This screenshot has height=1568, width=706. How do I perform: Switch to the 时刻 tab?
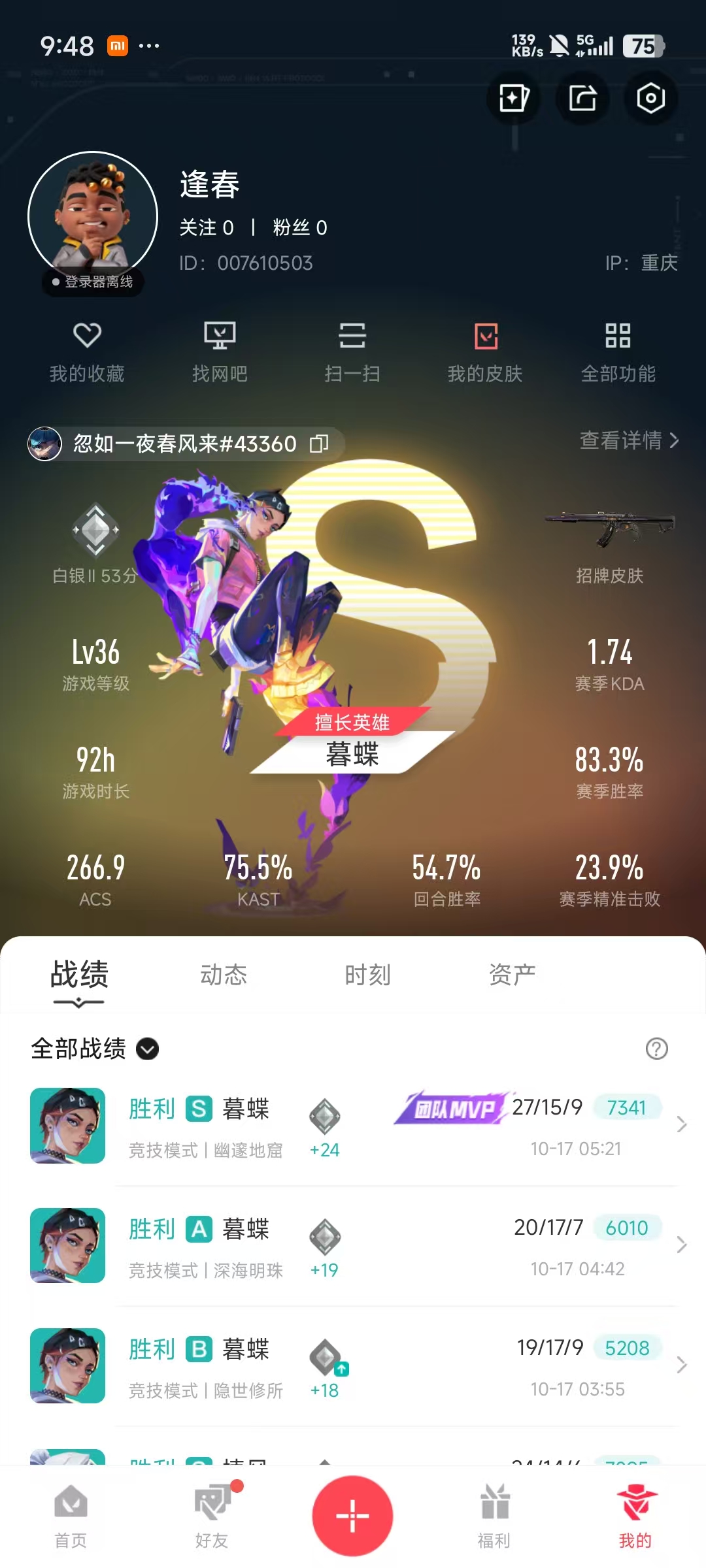(368, 975)
